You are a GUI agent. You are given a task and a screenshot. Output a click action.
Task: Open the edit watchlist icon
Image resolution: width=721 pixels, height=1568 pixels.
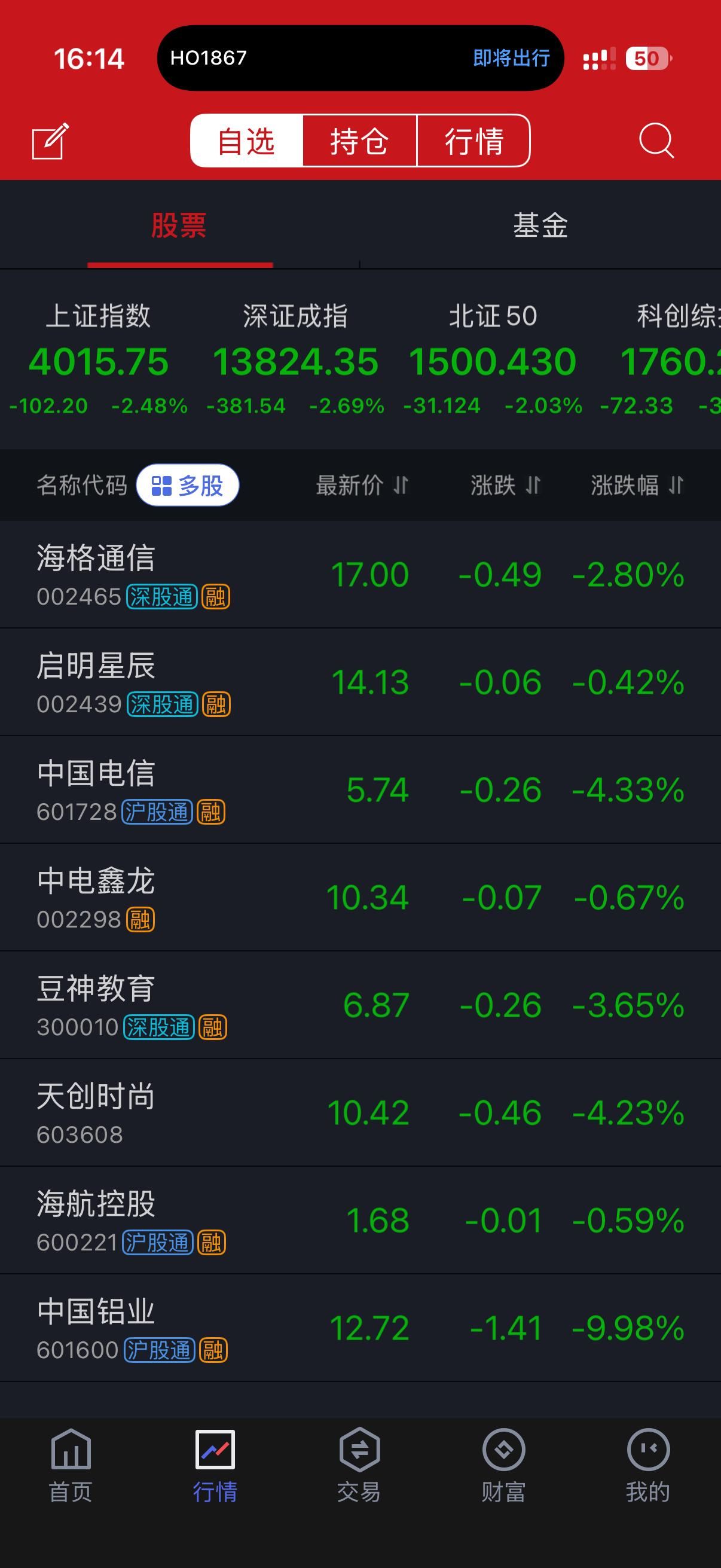(x=50, y=141)
